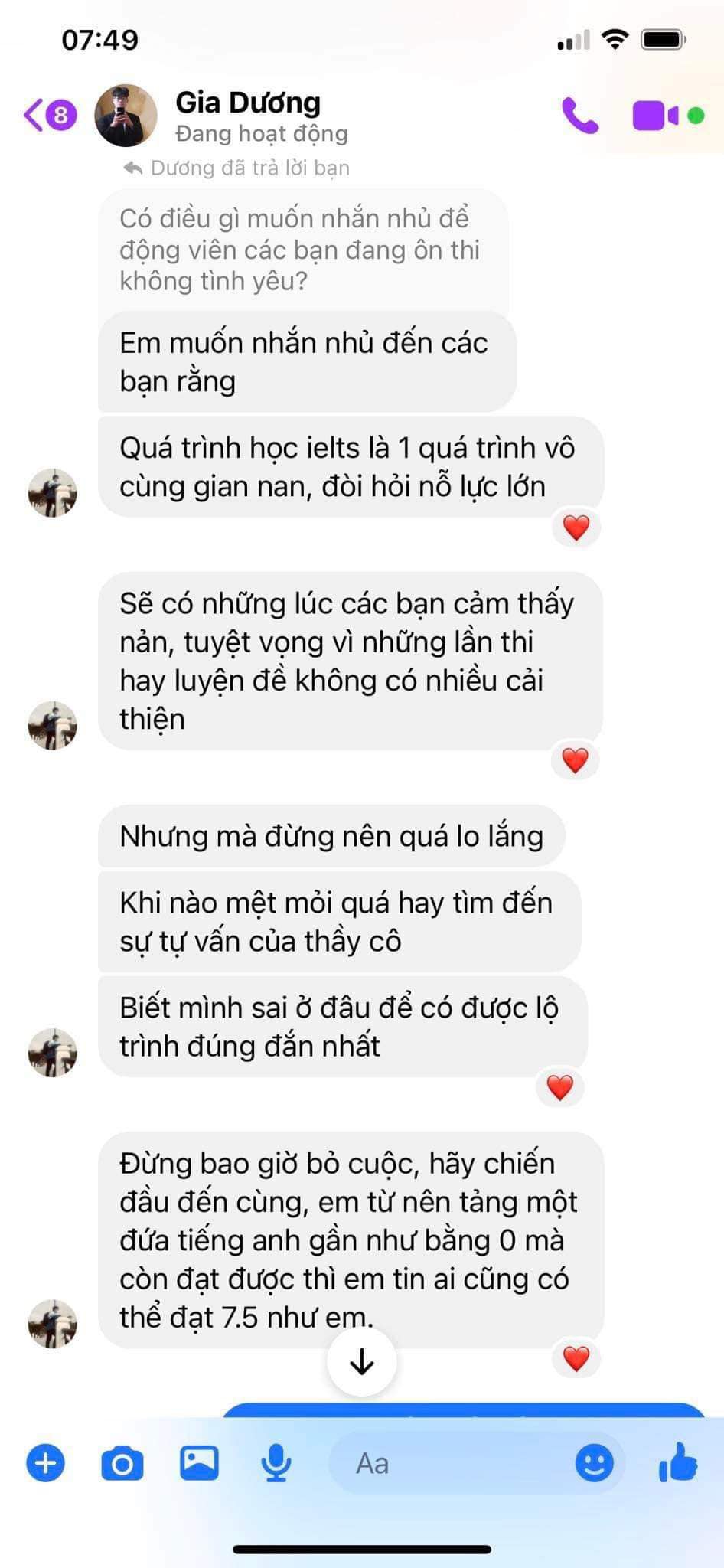Open the quoted reply message "Có điều gì muốn nhắn nhủ"
The width and height of the screenshot is (724, 1568).
pos(302,250)
